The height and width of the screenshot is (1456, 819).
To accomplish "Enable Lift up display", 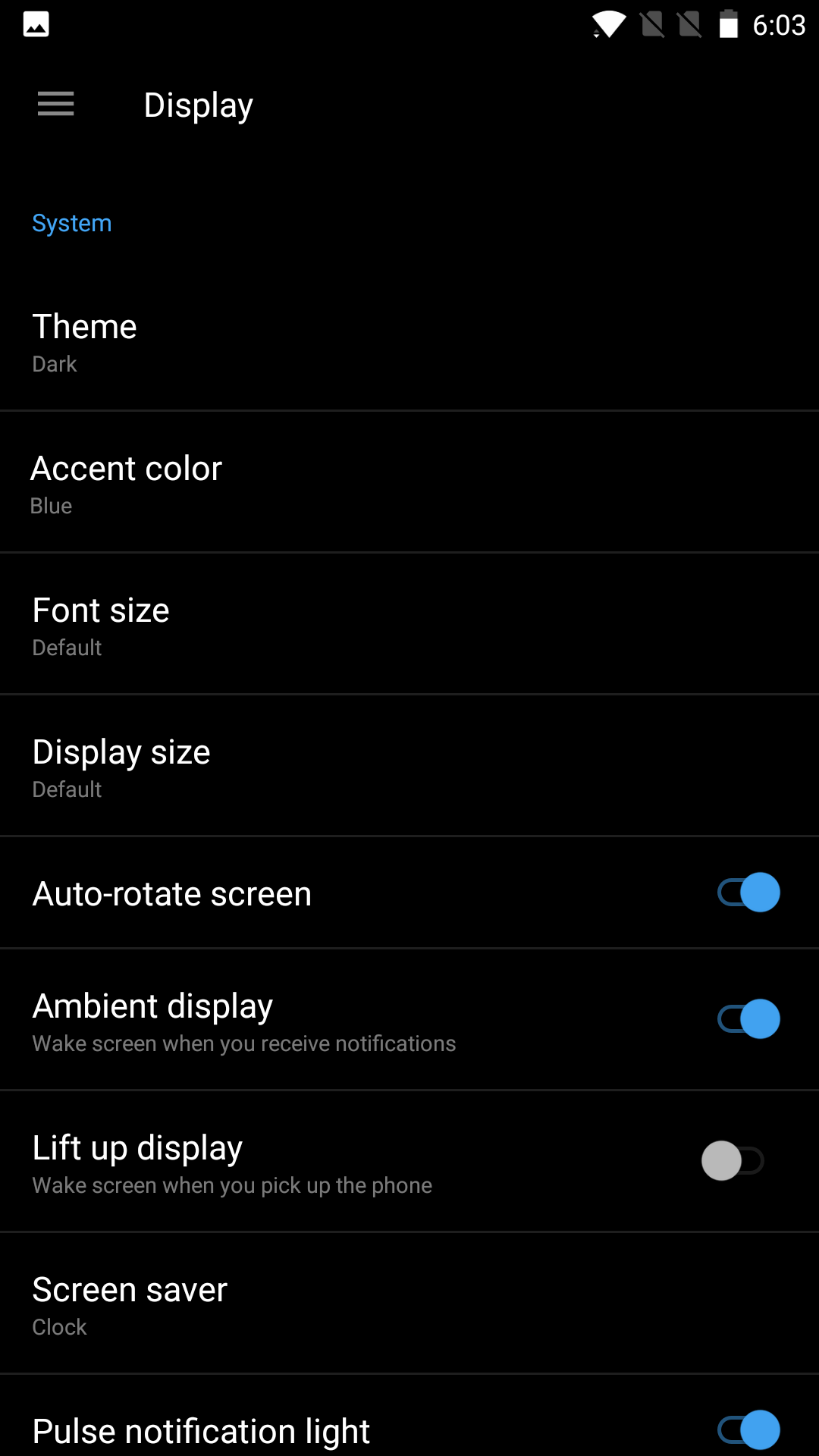I will pos(733,1161).
